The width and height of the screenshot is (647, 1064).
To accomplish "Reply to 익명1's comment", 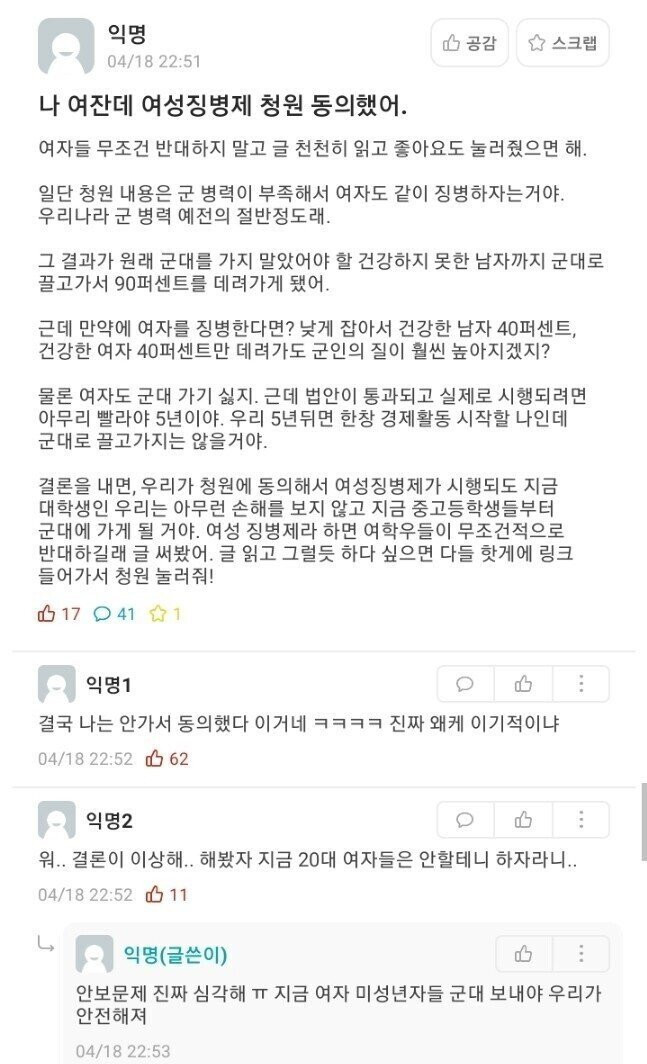I will (x=465, y=684).
